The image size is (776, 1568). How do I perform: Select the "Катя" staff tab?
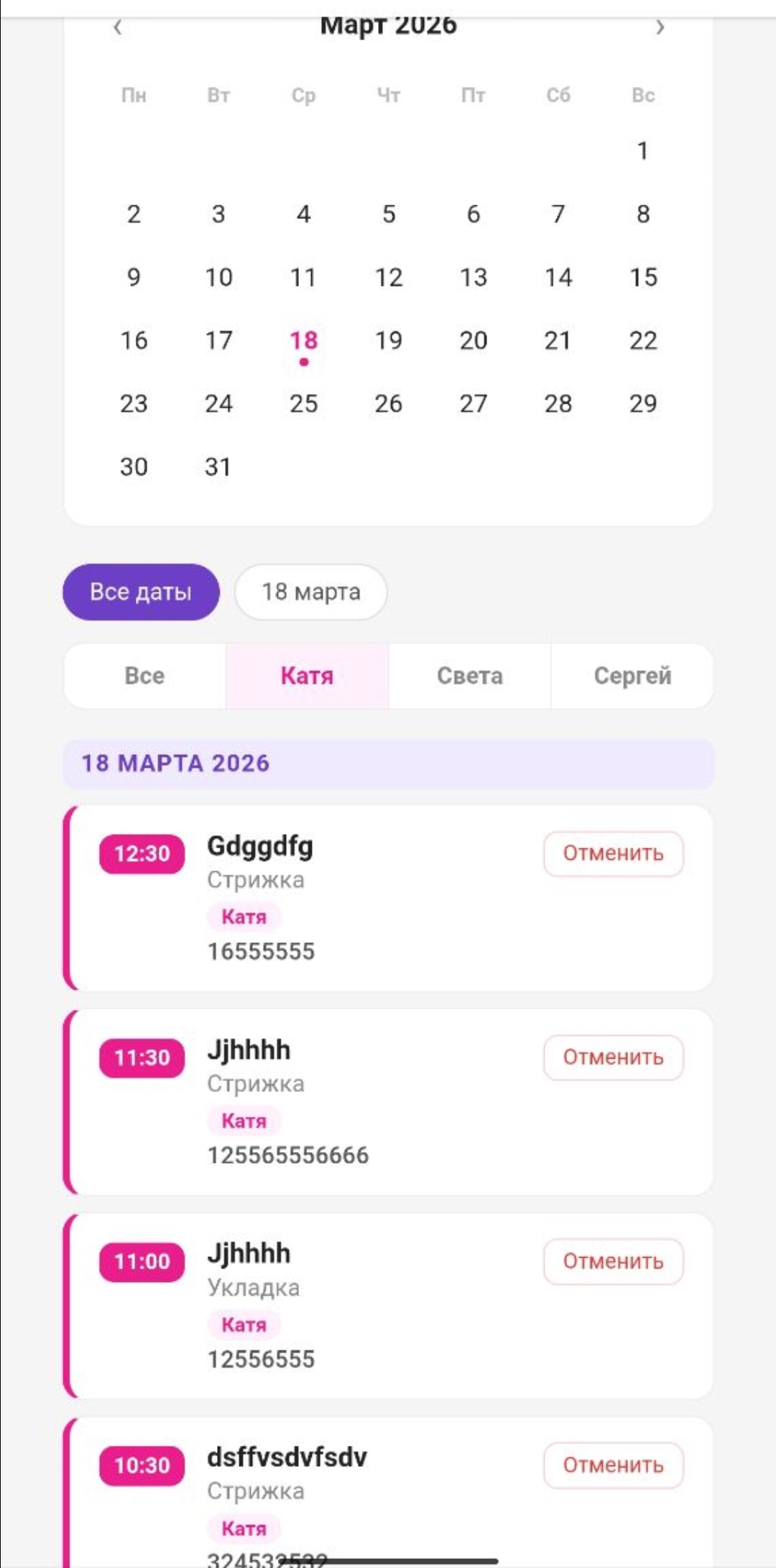pos(307,676)
